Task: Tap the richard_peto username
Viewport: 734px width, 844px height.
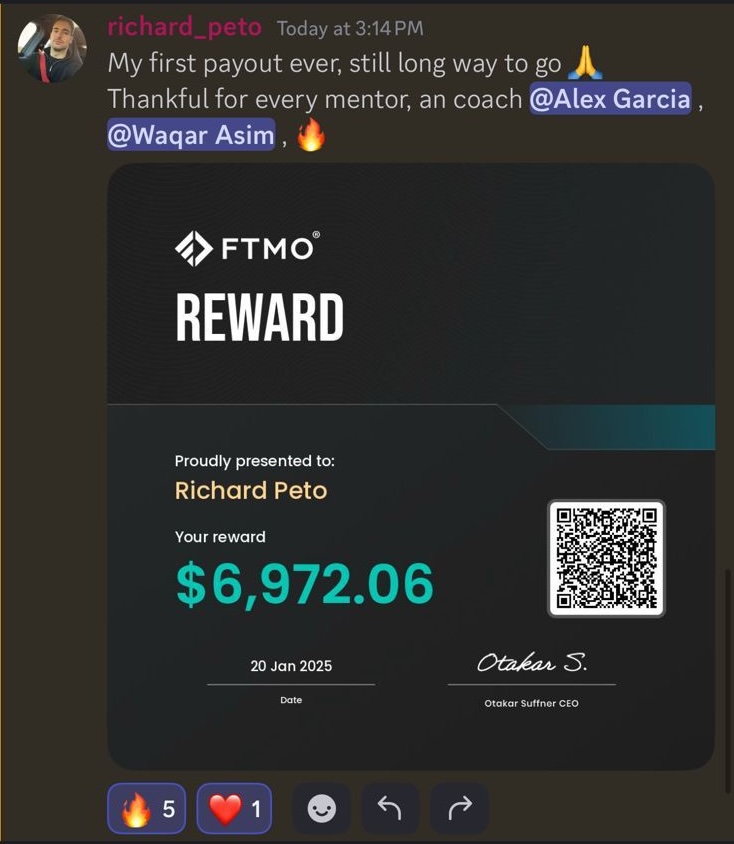Action: click(x=186, y=27)
